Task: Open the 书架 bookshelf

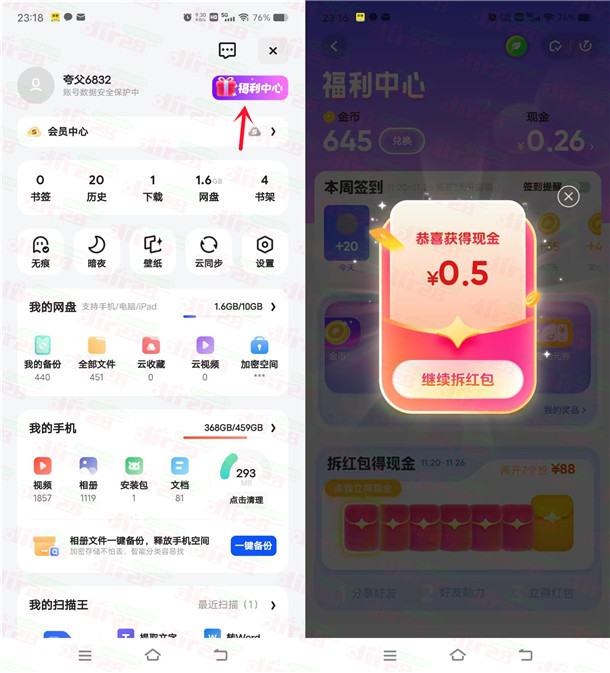Action: pyautogui.click(x=265, y=187)
